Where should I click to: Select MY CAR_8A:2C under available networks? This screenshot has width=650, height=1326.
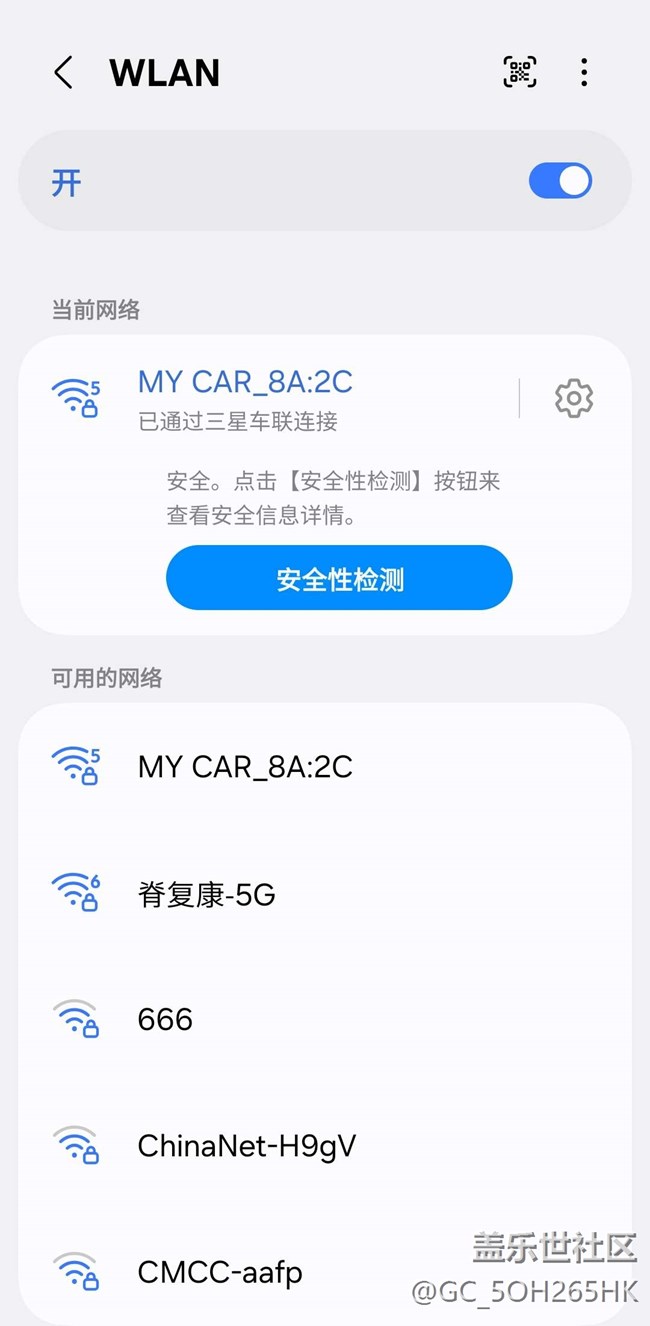click(x=245, y=767)
